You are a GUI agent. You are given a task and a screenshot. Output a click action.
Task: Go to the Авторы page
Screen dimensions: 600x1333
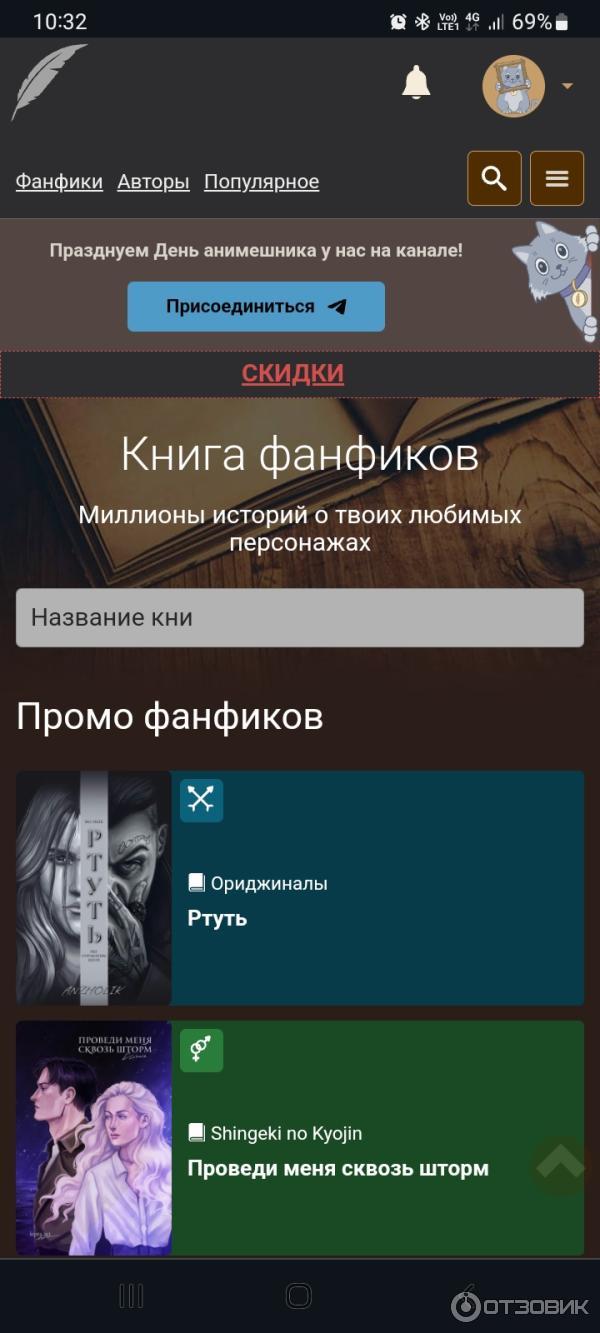click(x=153, y=181)
